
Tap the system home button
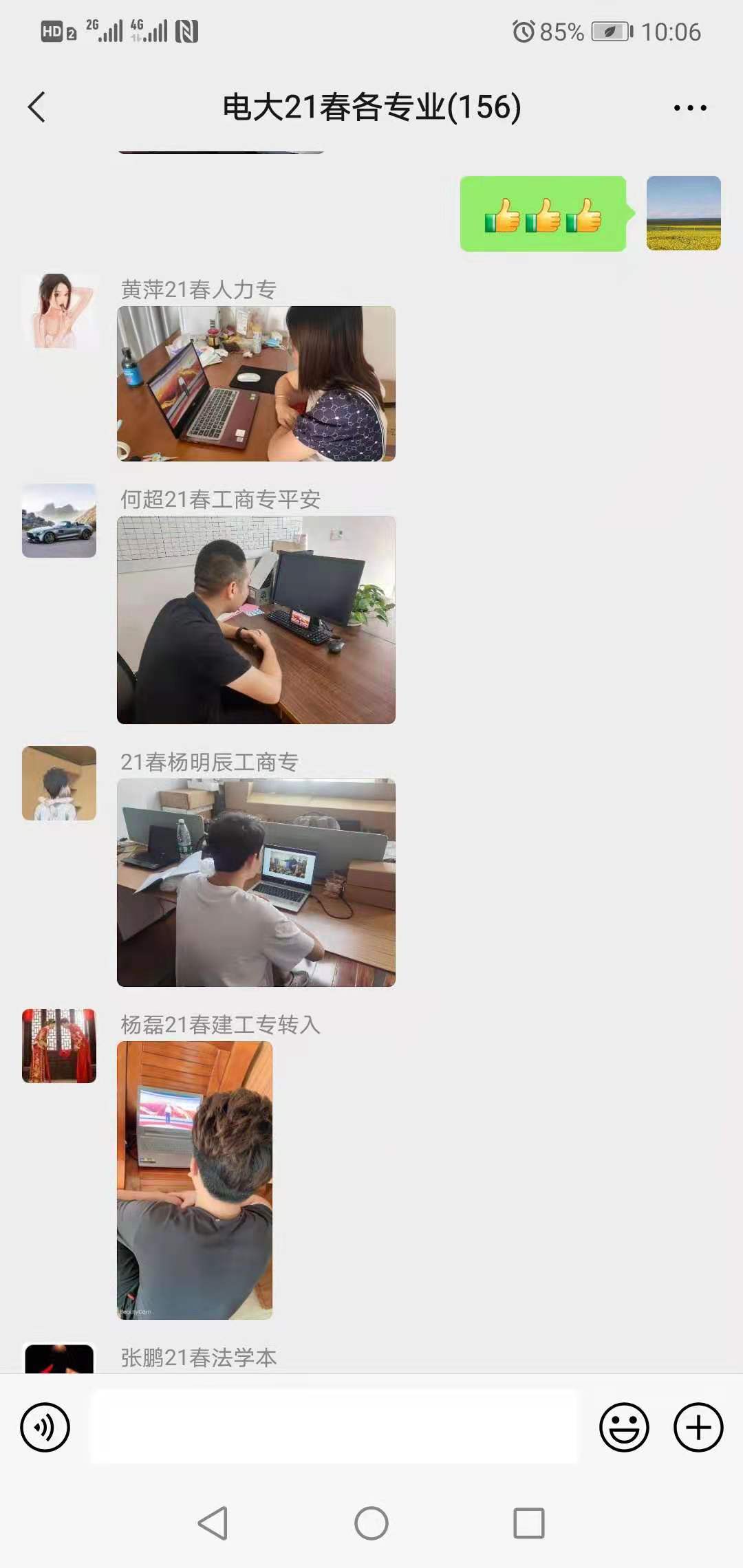[x=371, y=1523]
